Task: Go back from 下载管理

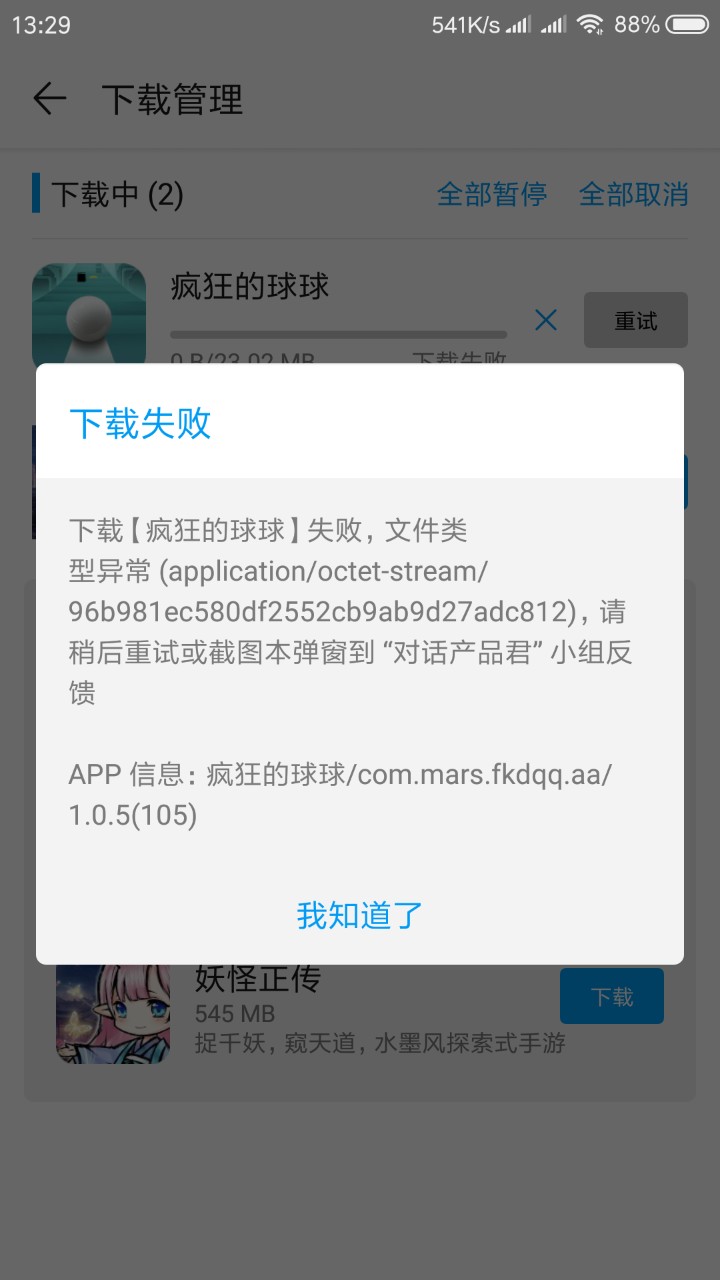Action: coord(49,99)
